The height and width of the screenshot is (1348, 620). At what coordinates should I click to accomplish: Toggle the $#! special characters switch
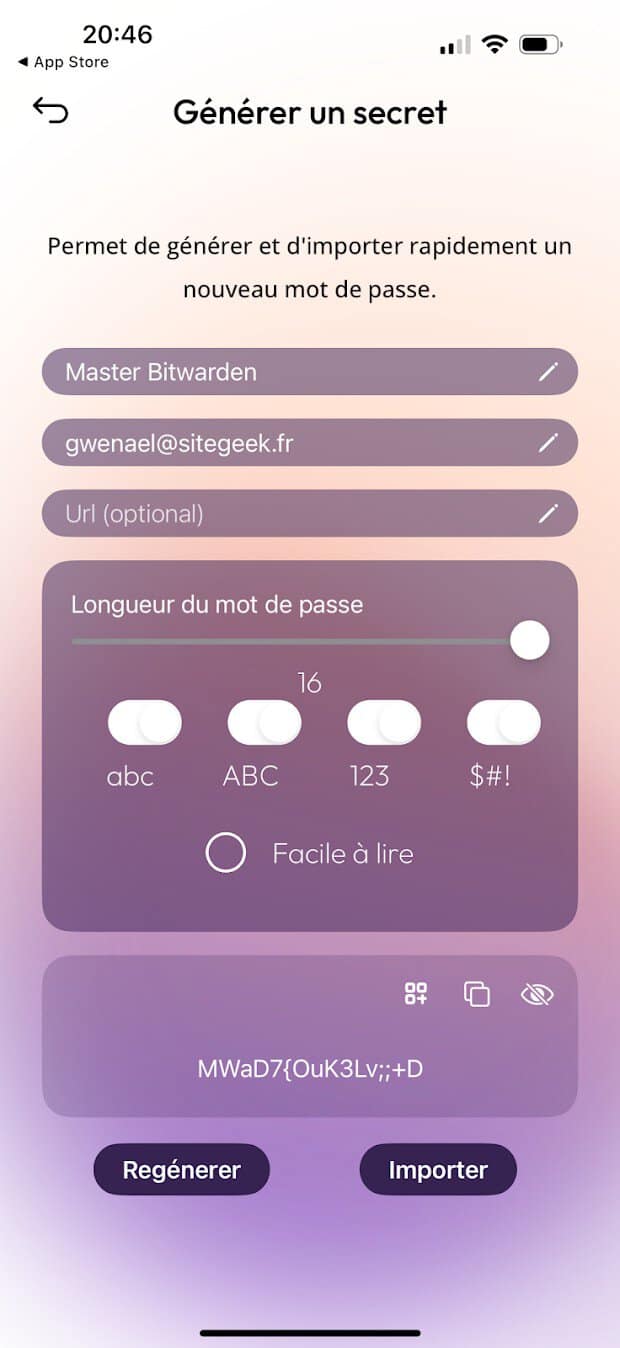504,722
